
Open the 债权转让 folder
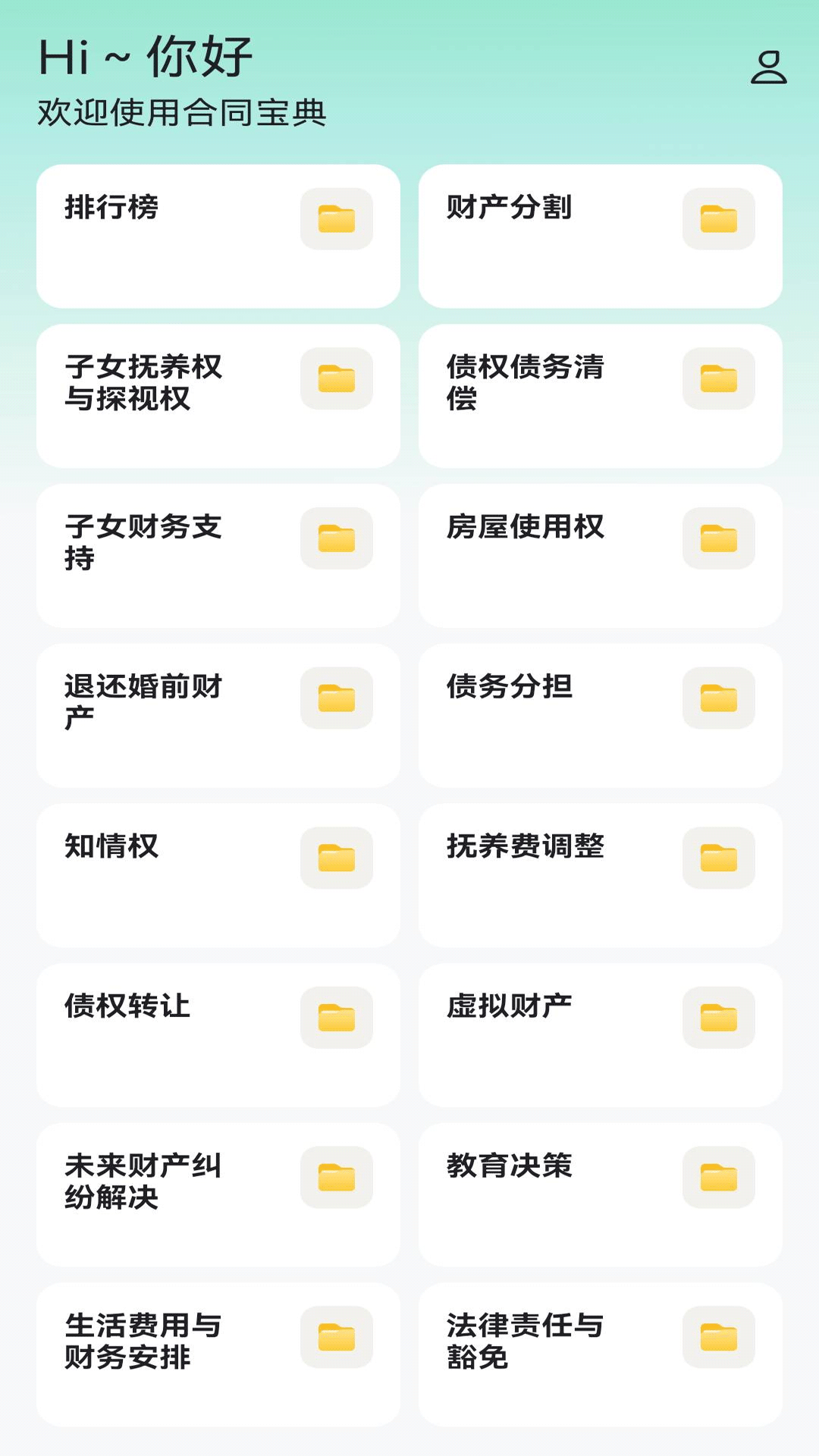point(218,1035)
